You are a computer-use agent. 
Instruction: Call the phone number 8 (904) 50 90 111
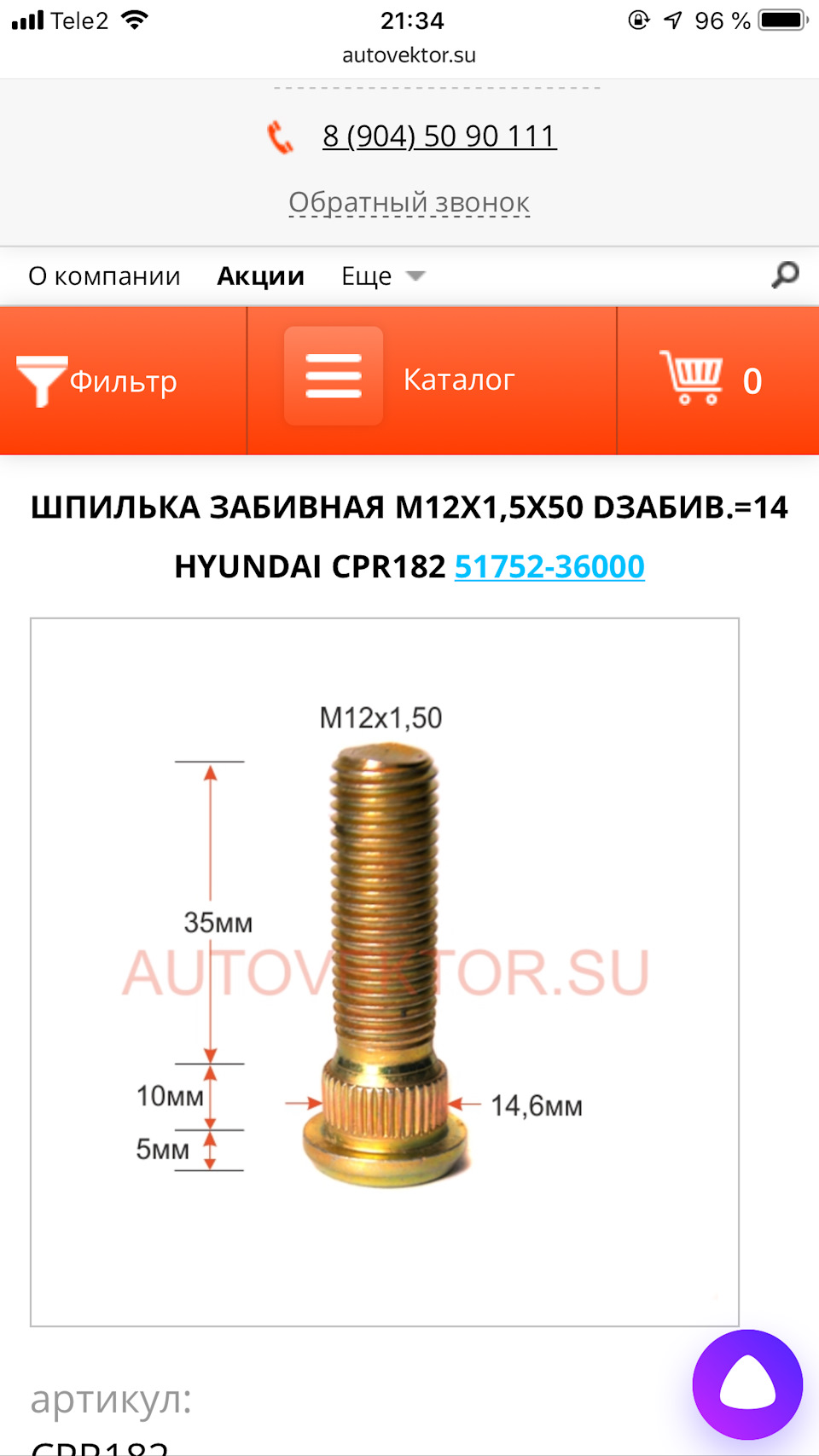coord(439,136)
